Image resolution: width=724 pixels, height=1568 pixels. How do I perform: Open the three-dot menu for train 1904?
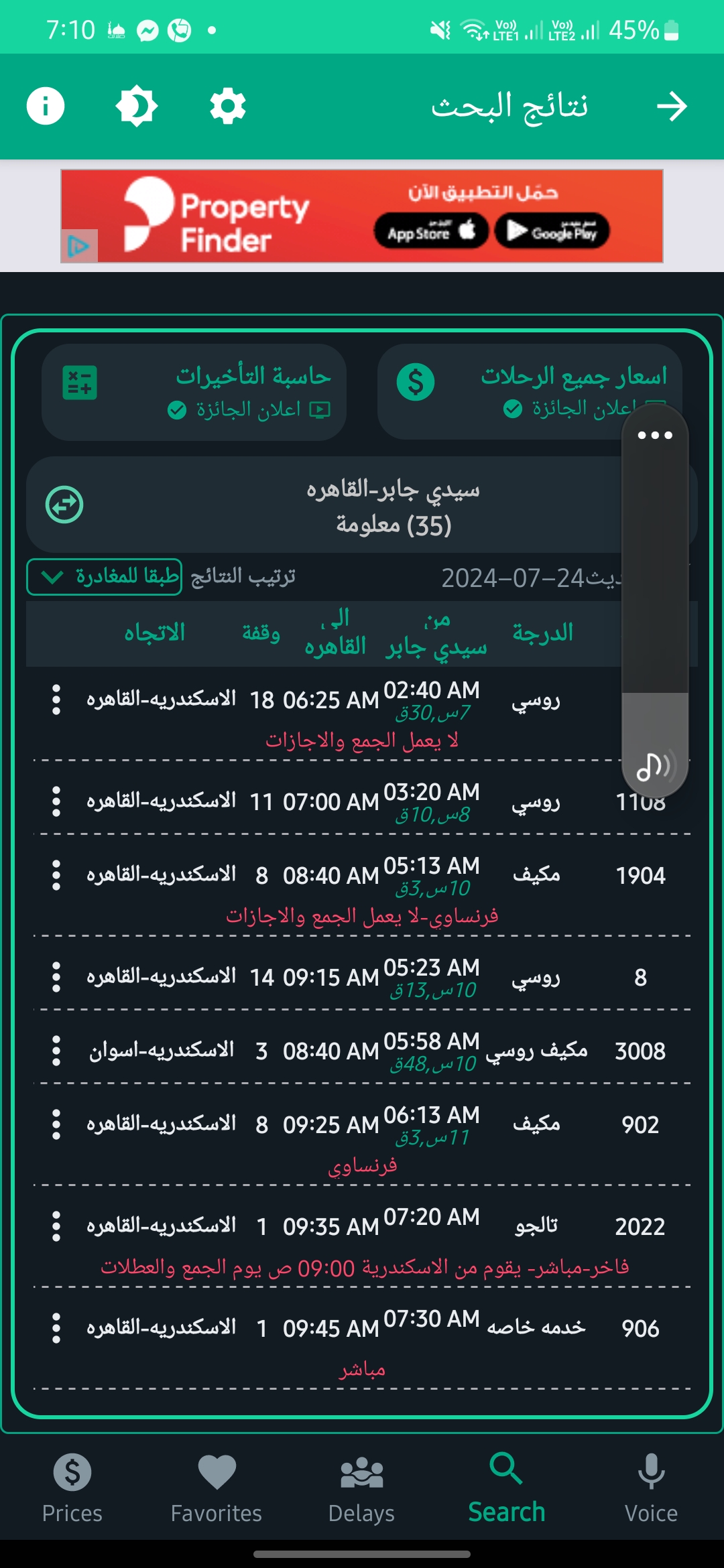click(x=56, y=875)
